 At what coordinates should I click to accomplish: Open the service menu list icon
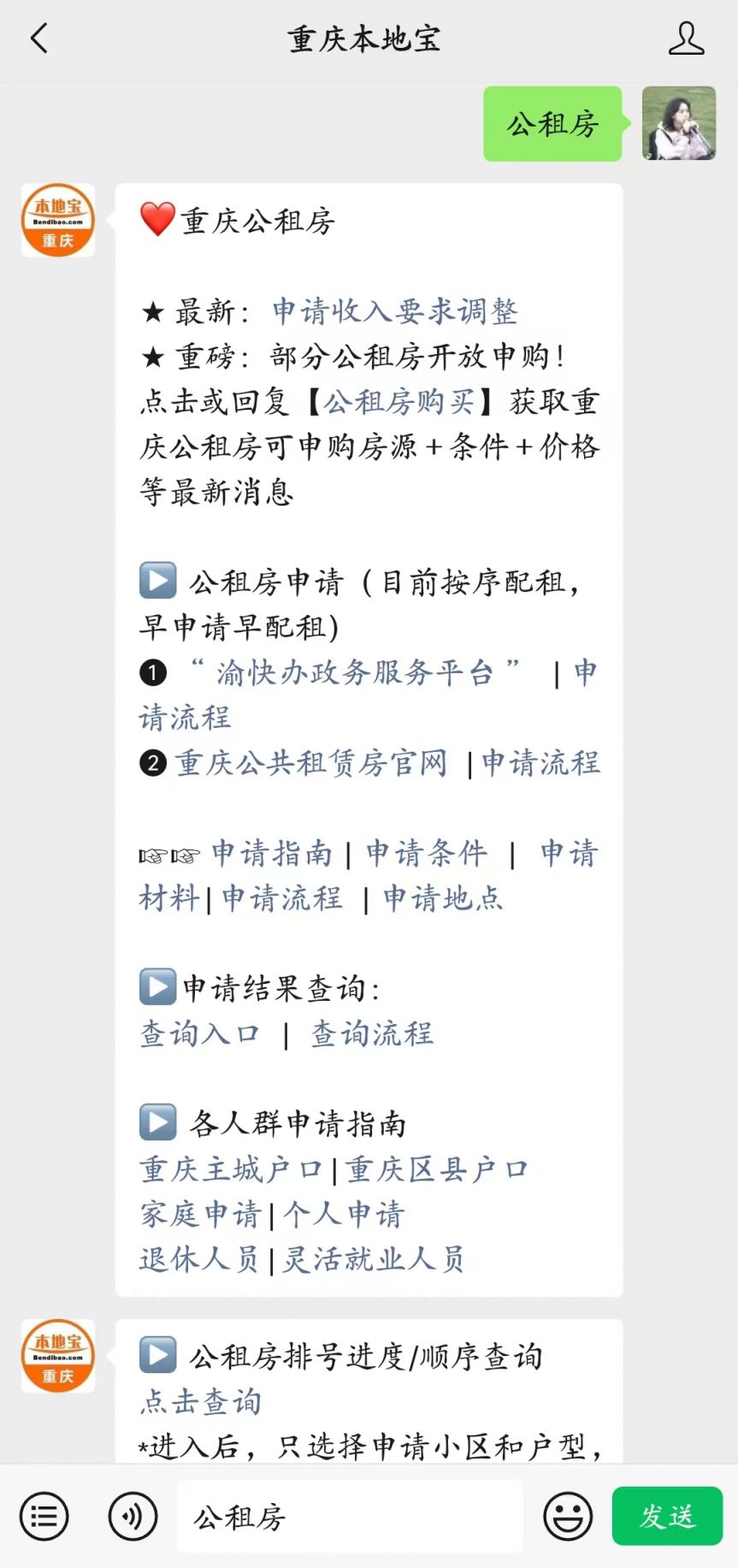coord(44,1517)
